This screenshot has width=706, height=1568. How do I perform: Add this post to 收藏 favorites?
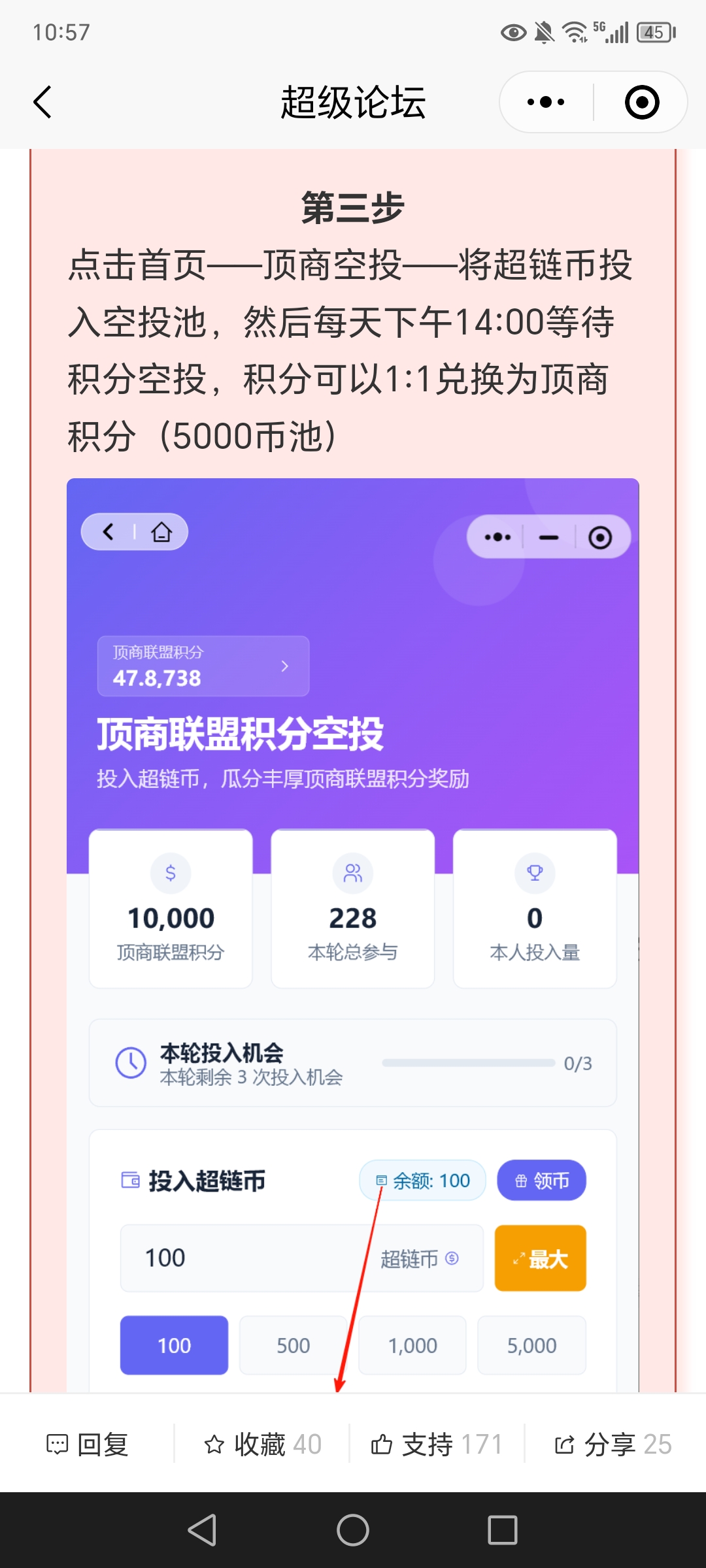(x=262, y=1445)
